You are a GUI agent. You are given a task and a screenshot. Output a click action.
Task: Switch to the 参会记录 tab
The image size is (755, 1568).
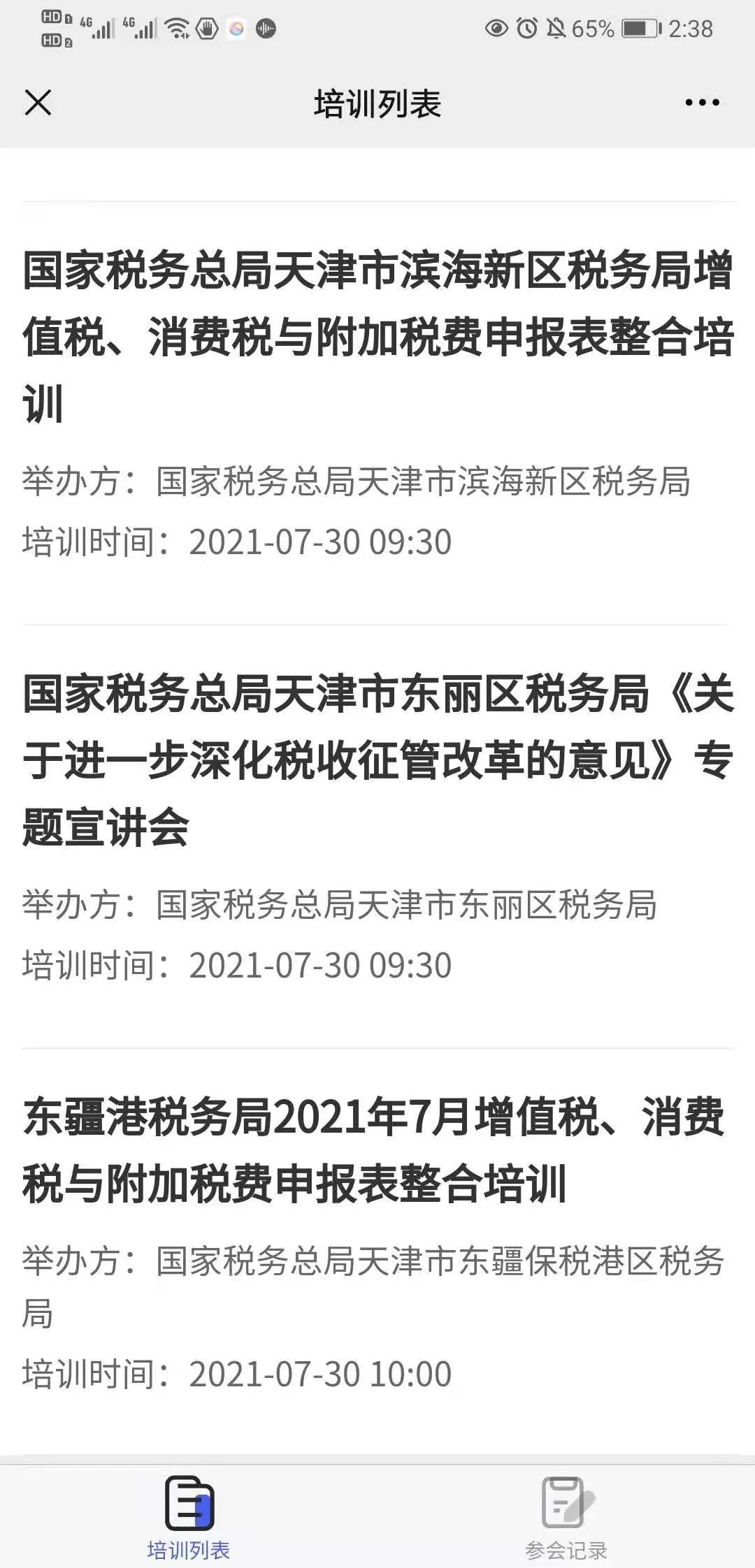pyautogui.click(x=566, y=1516)
